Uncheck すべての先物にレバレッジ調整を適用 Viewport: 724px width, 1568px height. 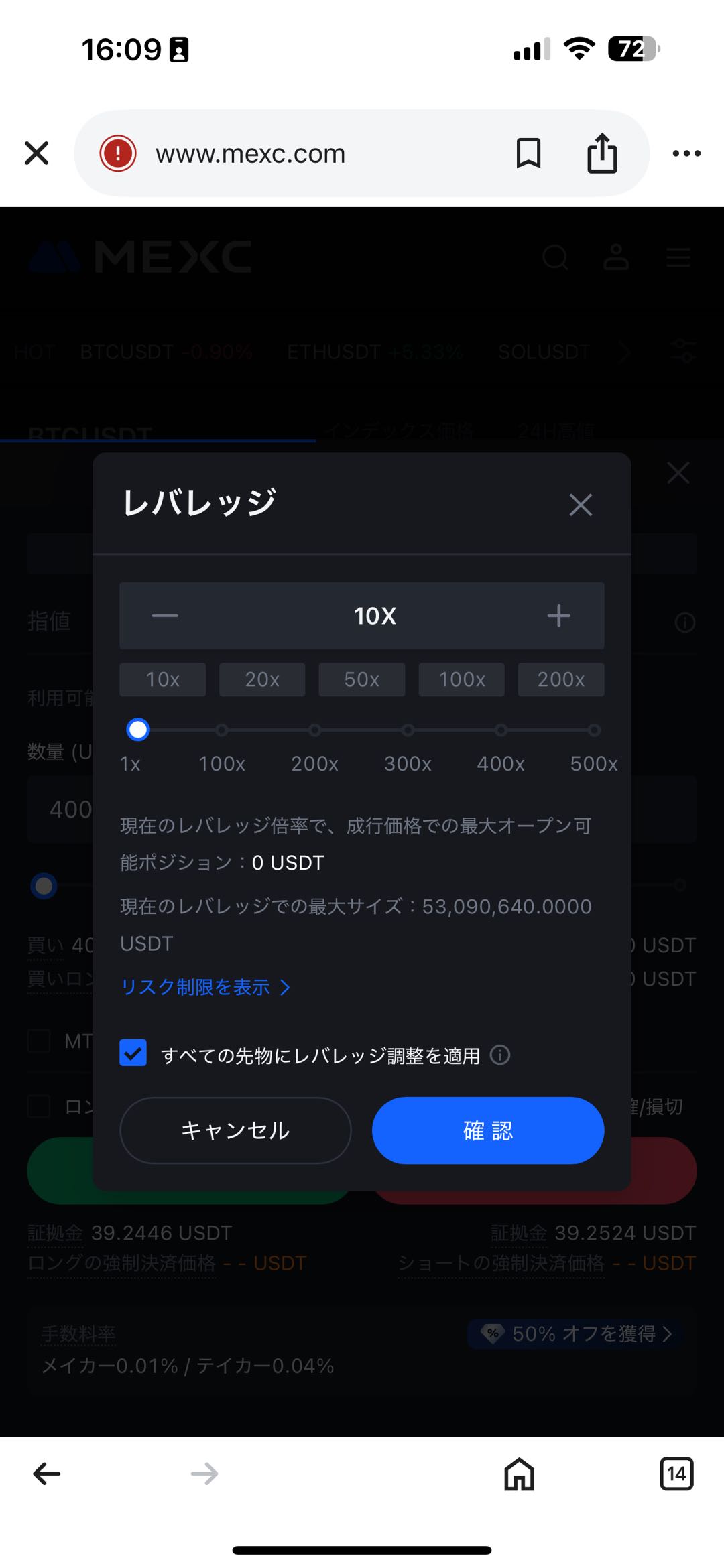(133, 1053)
